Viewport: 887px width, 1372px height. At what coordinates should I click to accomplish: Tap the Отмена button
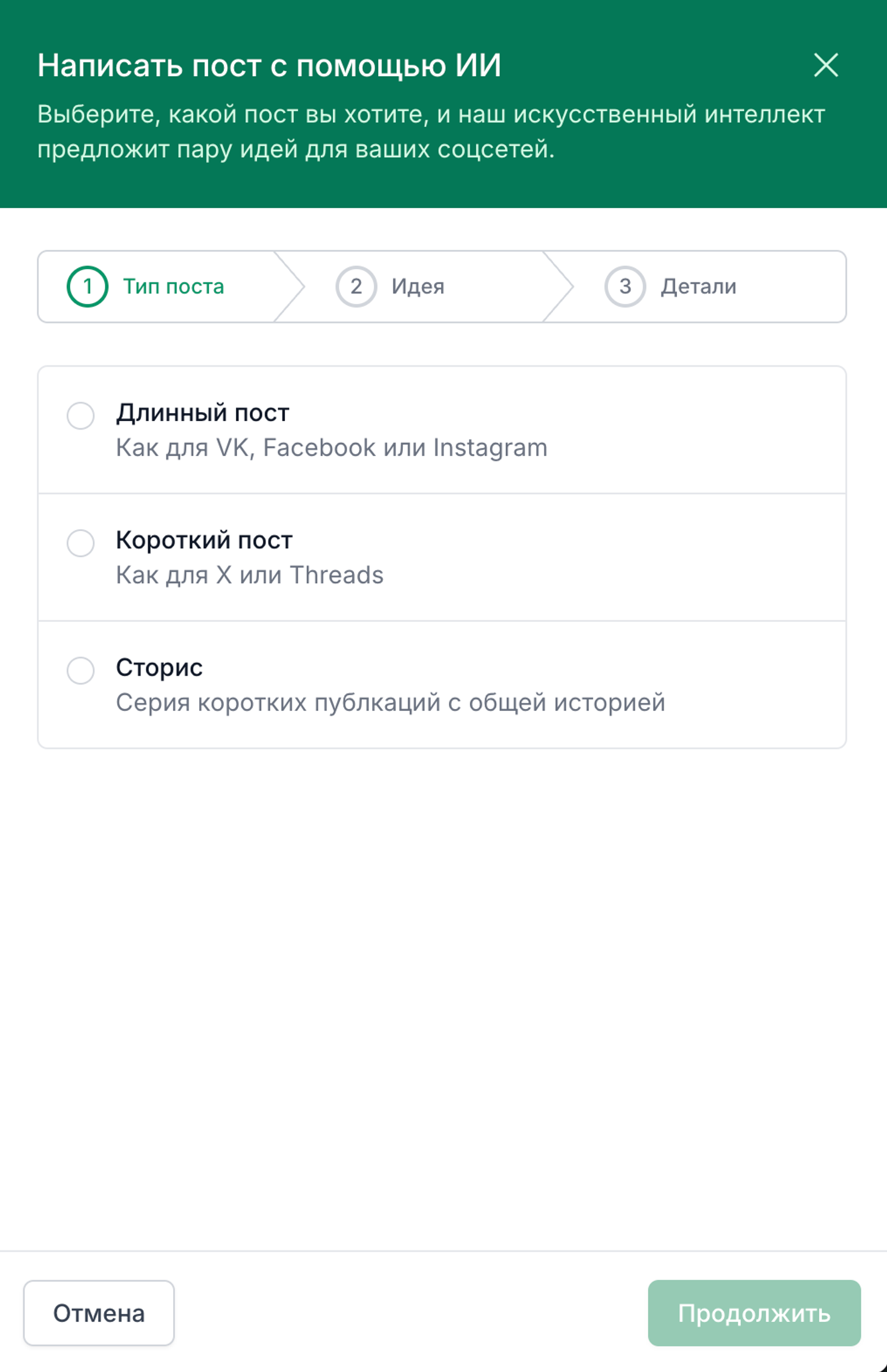tap(99, 1313)
